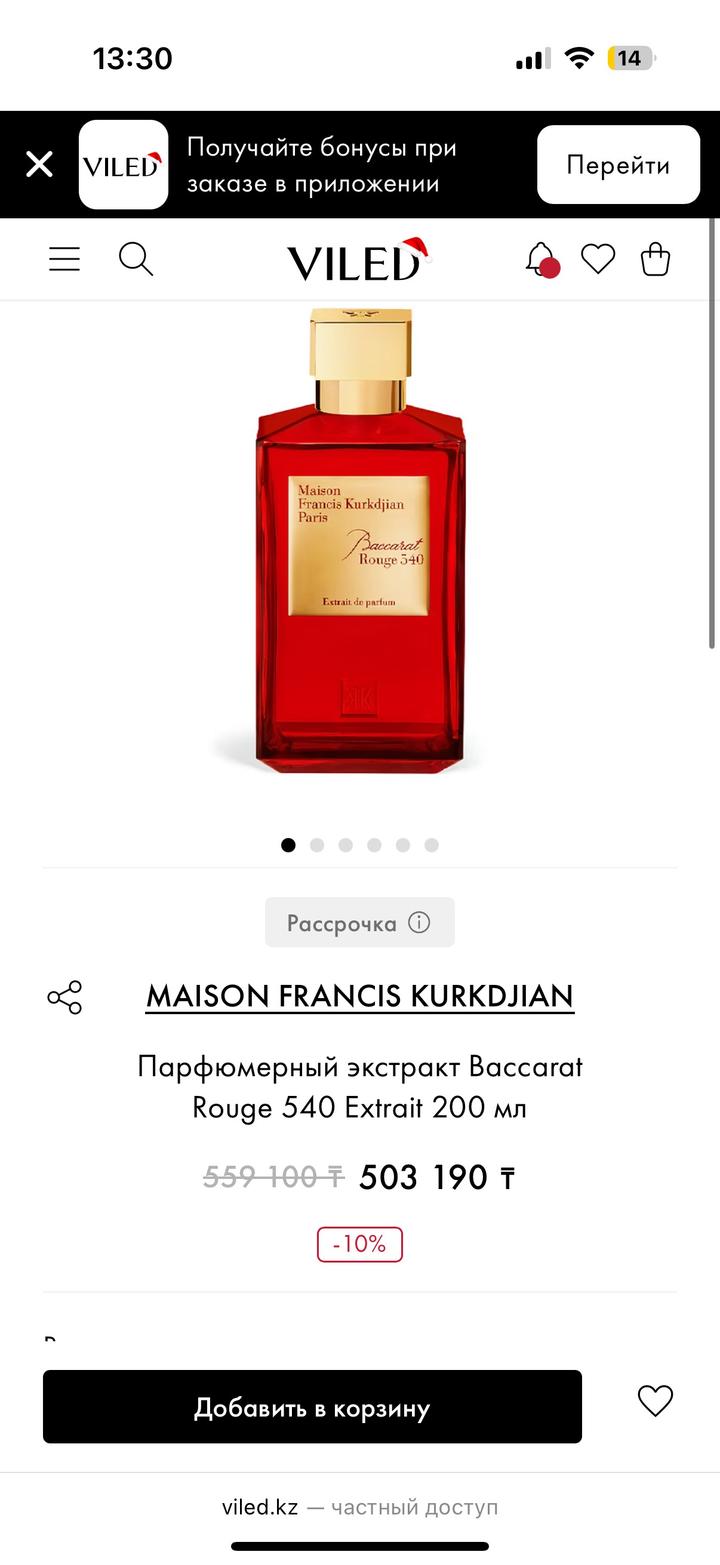The image size is (720, 1565).
Task: Share the product via the share icon
Action: (x=63, y=997)
